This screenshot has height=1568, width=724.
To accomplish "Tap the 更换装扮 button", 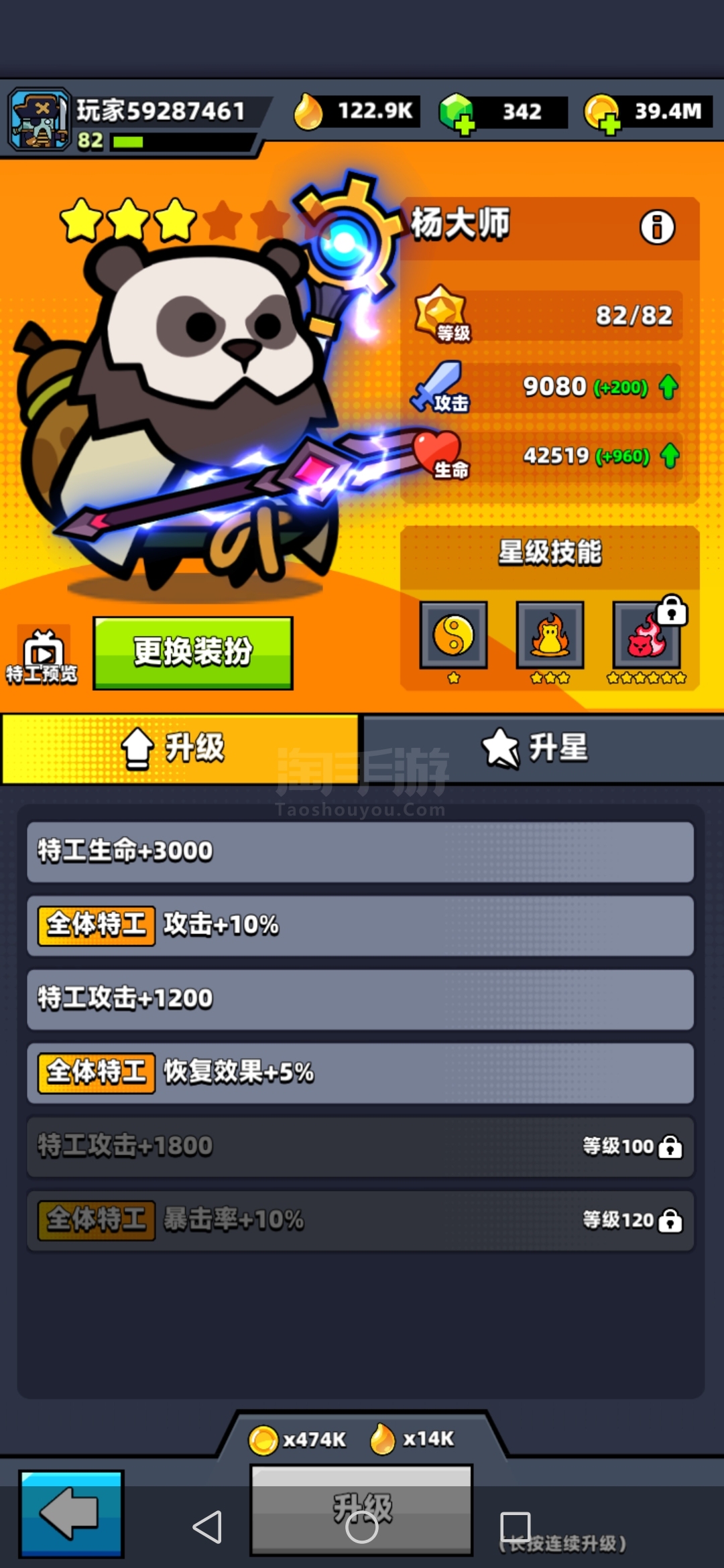I will [193, 653].
